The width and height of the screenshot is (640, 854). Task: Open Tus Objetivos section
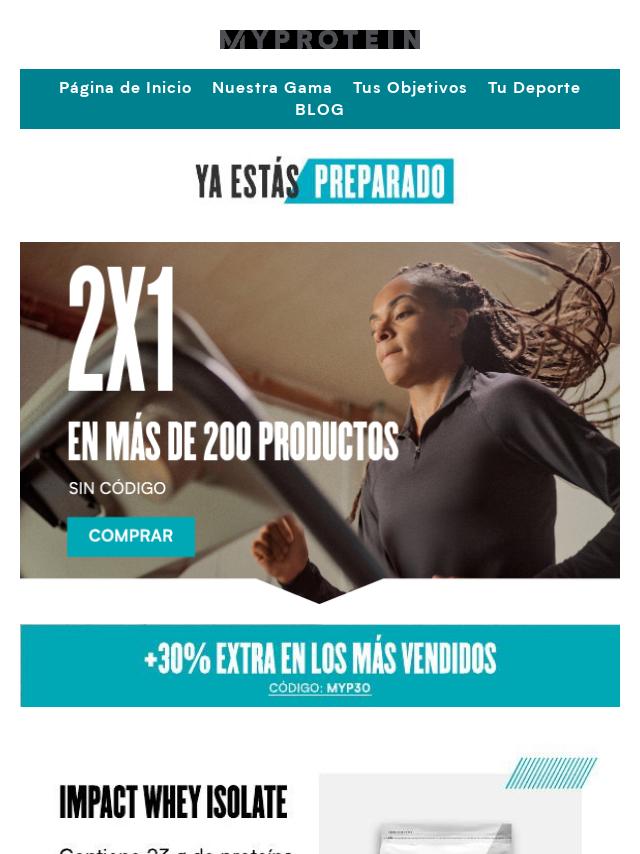point(410,88)
